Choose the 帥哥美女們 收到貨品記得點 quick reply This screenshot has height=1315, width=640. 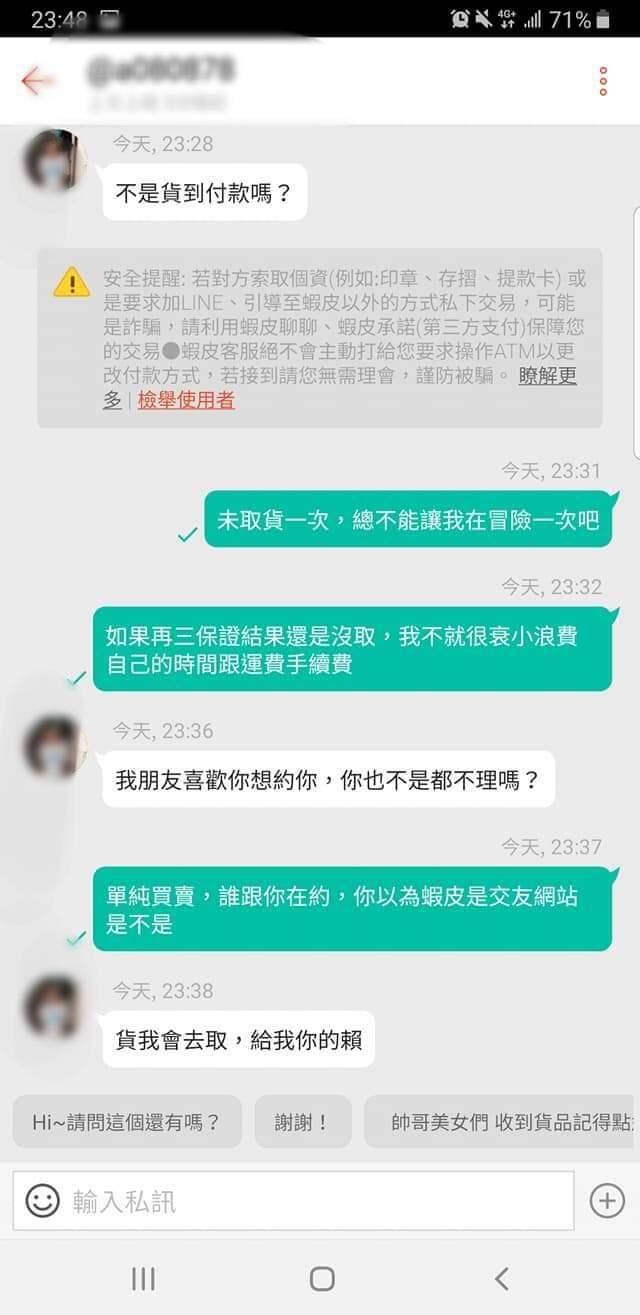point(505,1121)
